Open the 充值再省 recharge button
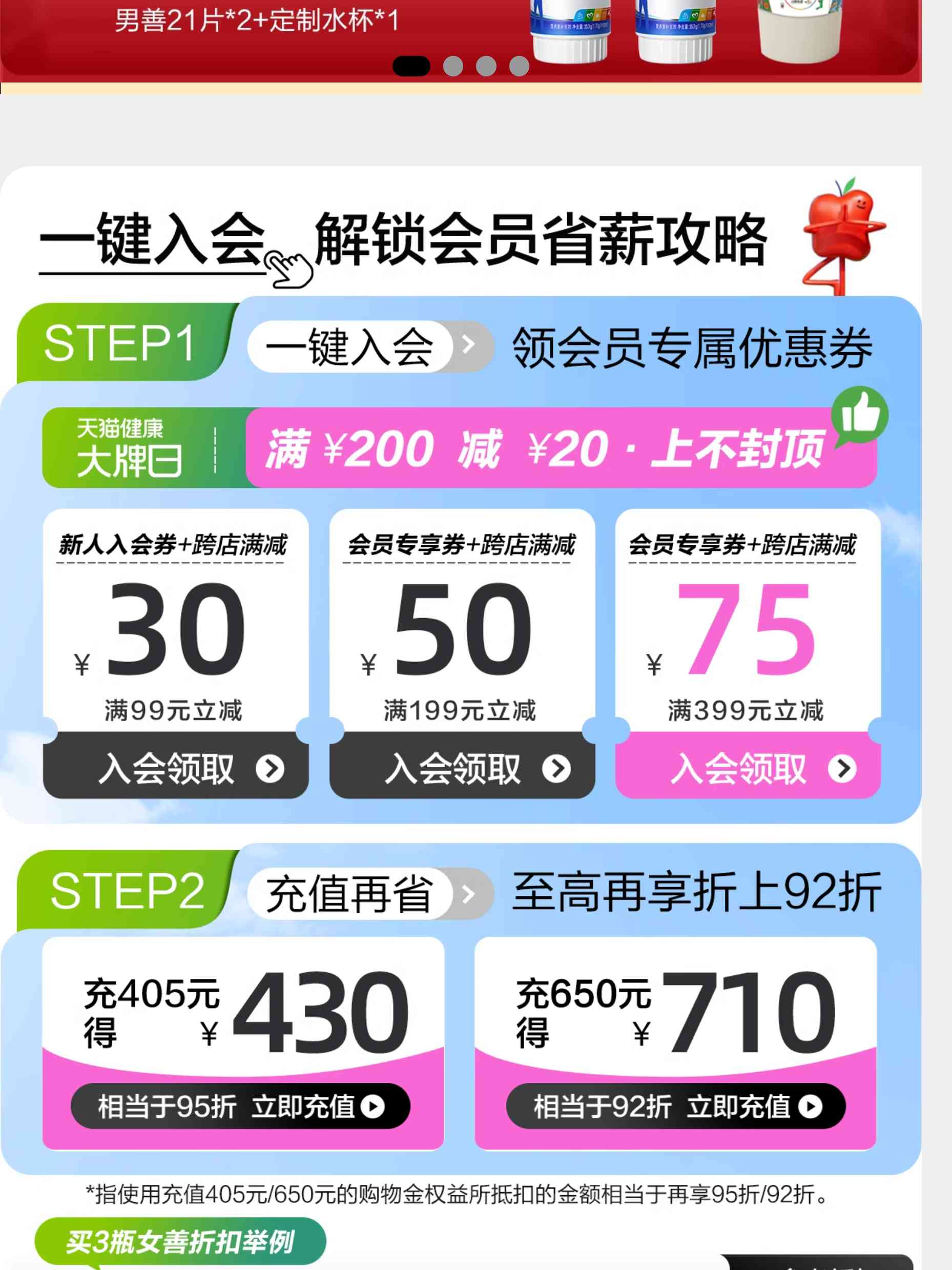Viewport: 952px width, 1270px height. [x=370, y=893]
